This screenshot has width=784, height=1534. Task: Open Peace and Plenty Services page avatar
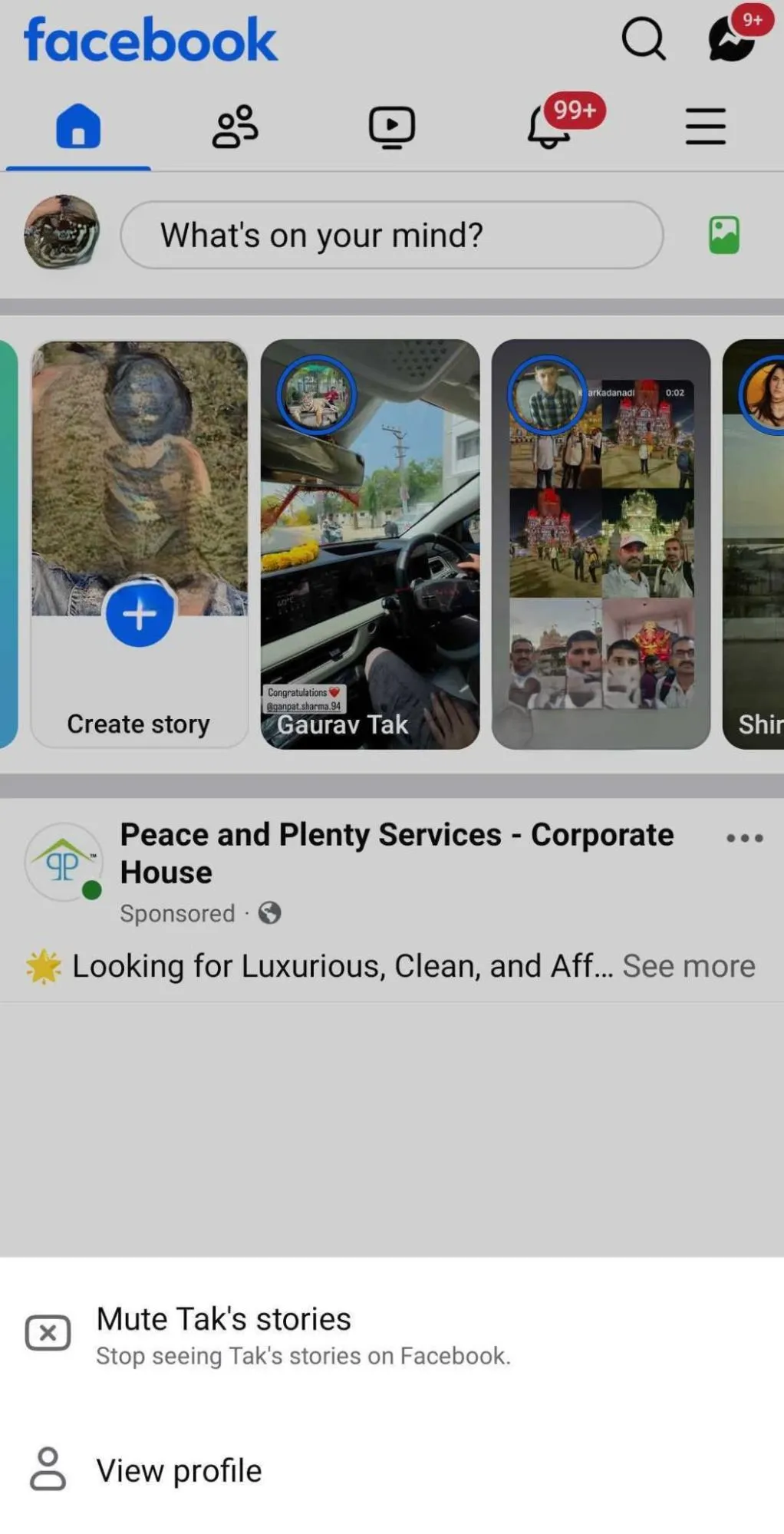(64, 863)
